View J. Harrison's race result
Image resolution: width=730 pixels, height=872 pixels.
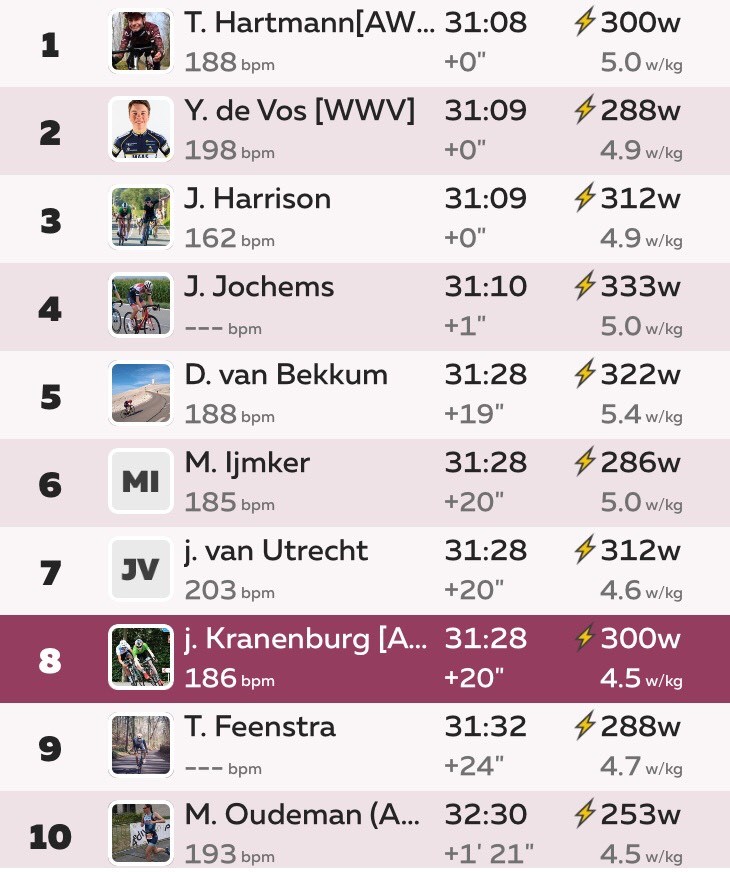[365, 219]
